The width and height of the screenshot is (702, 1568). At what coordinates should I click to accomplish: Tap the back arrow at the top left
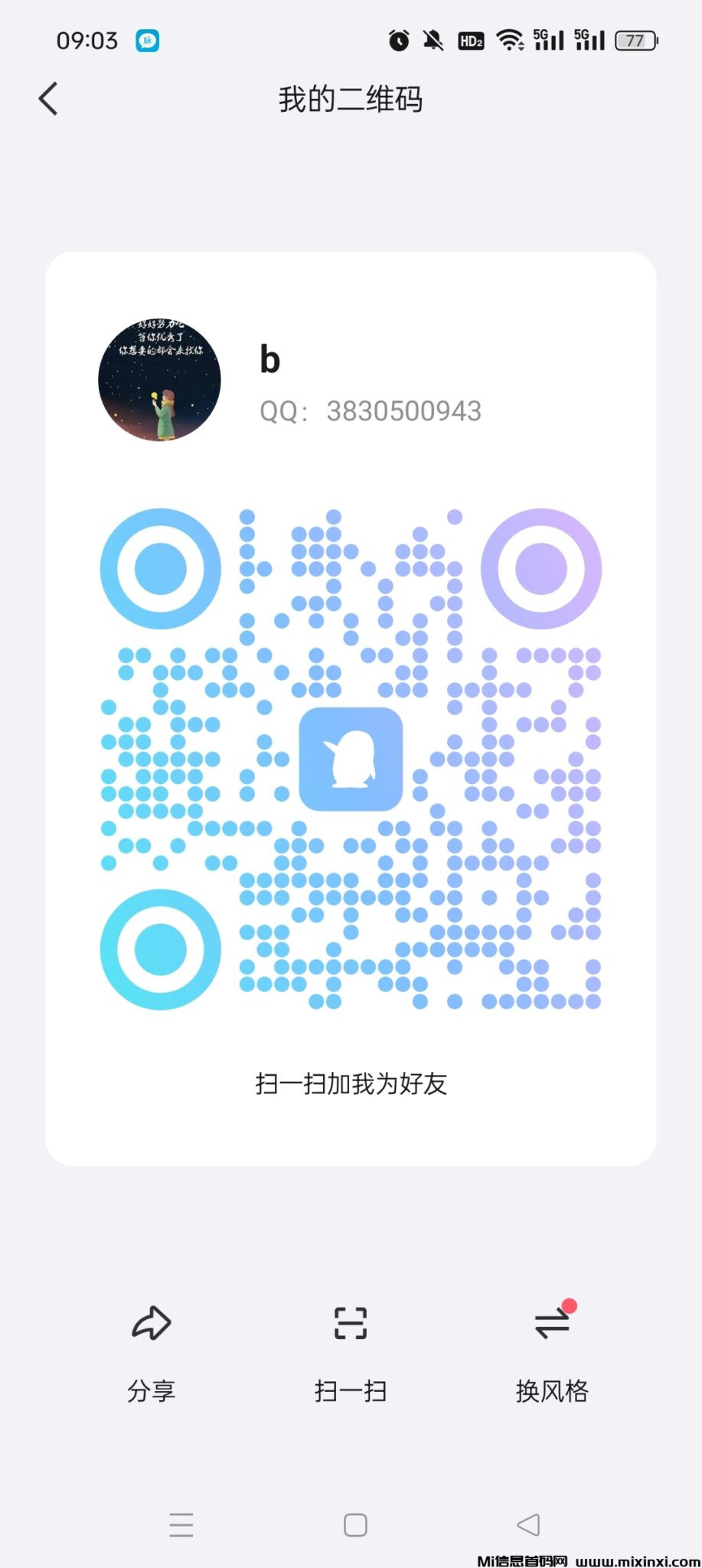click(x=48, y=98)
